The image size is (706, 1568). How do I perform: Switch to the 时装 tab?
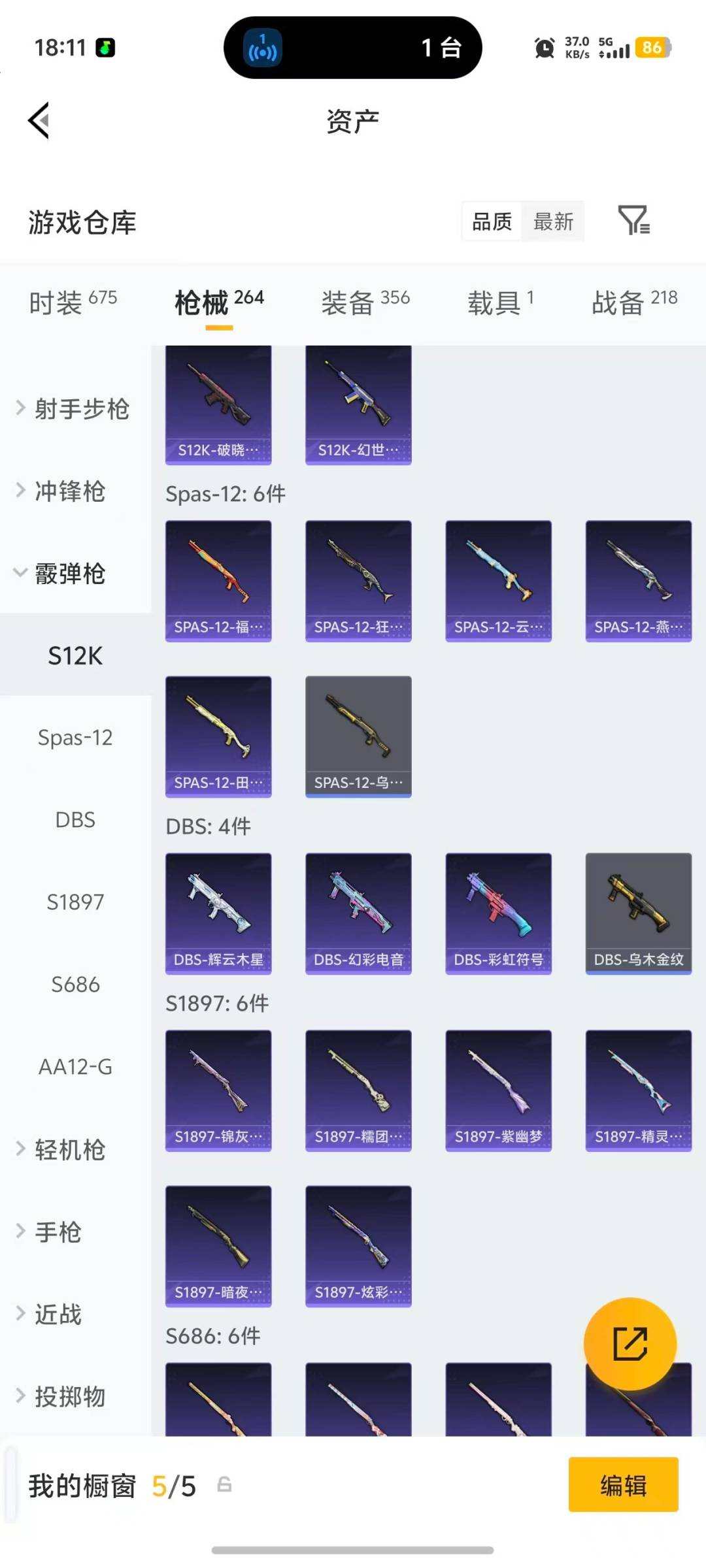click(73, 302)
